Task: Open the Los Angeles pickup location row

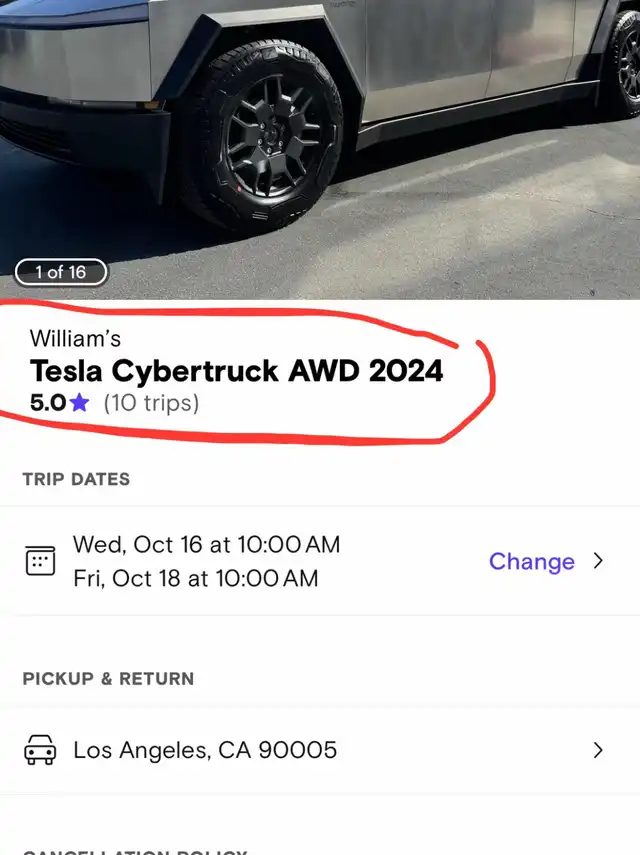Action: (x=320, y=750)
